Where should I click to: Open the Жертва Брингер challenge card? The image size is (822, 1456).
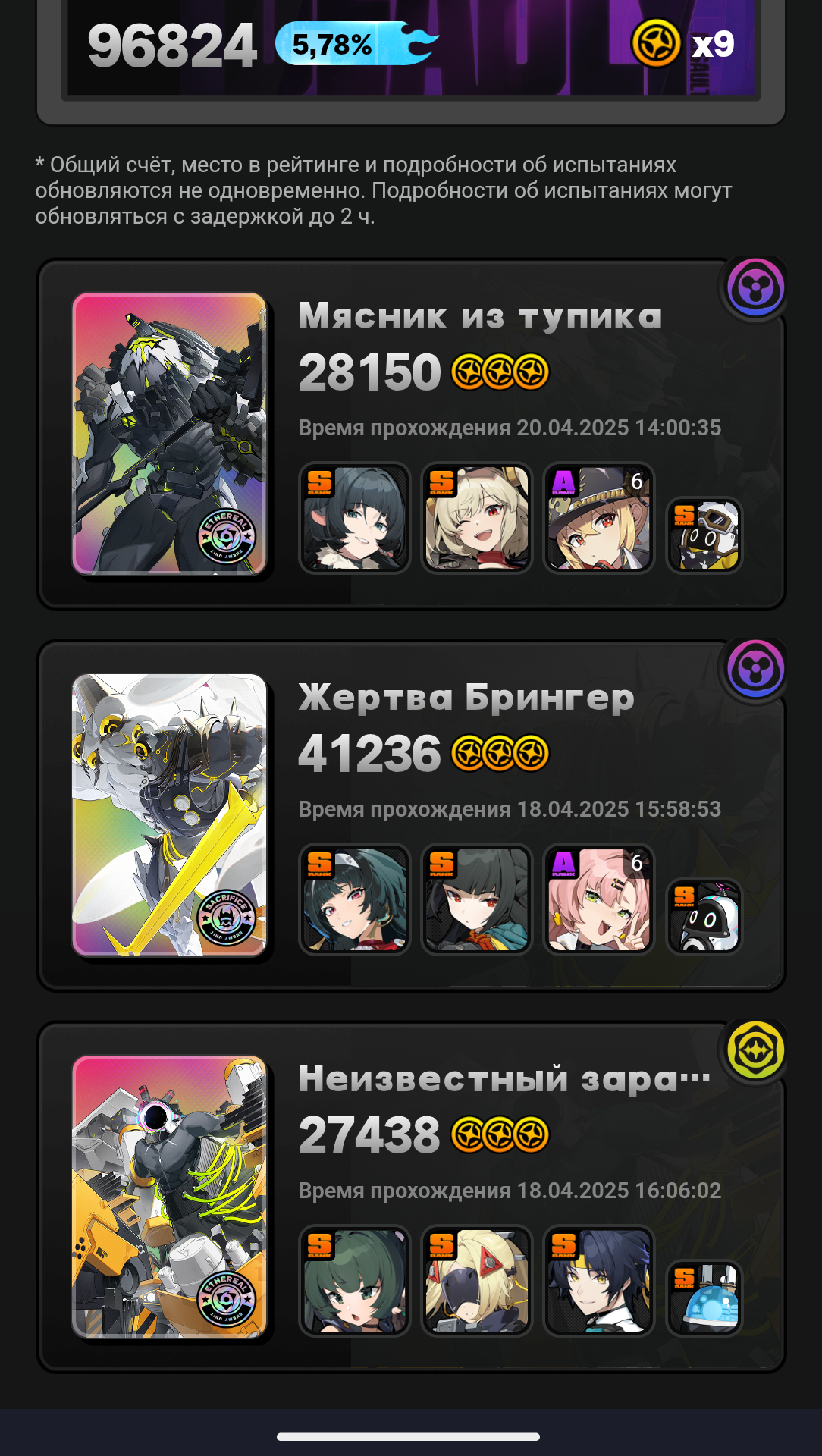tap(411, 816)
